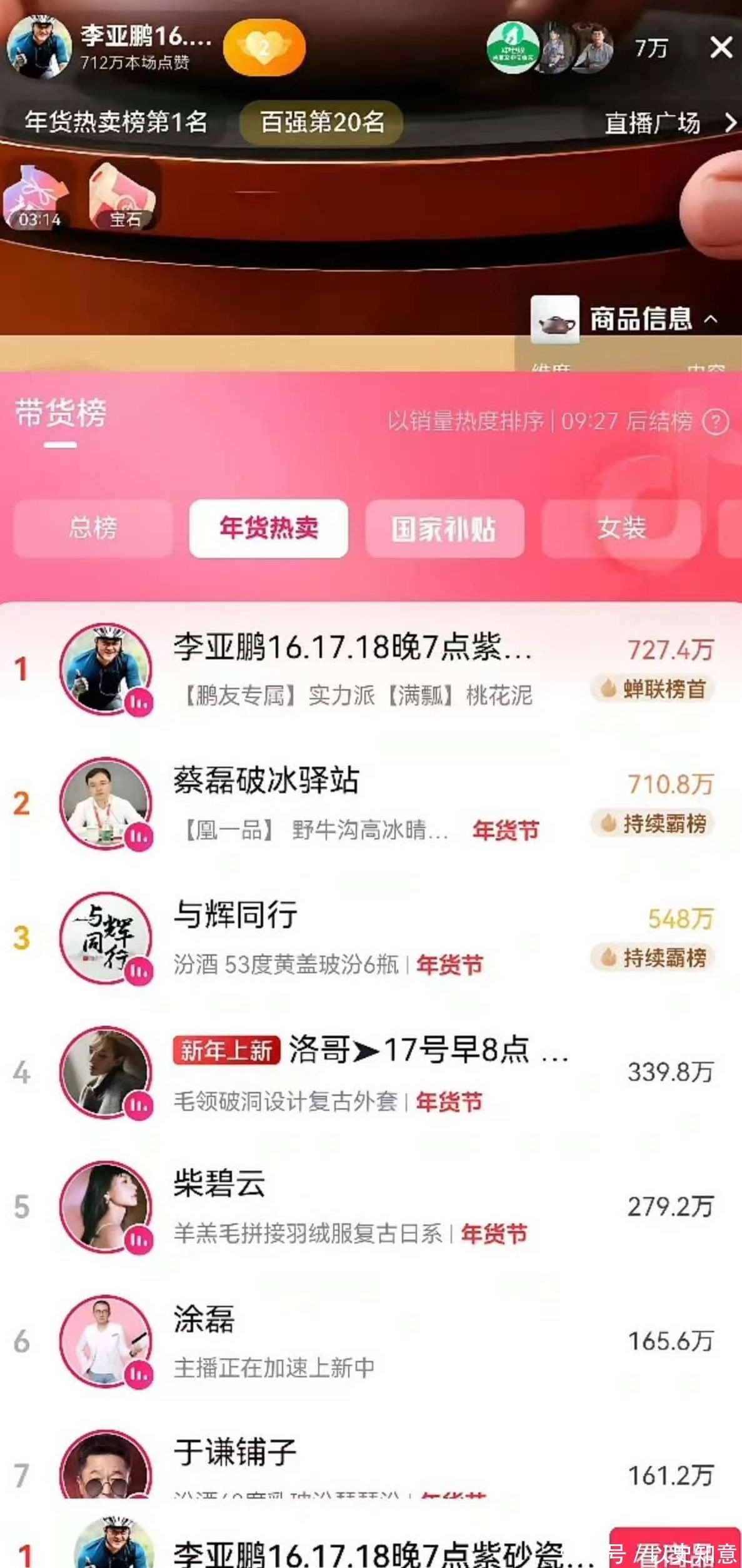View the 7万 audience list
Viewport: 742px width, 1568px height.
point(651,49)
